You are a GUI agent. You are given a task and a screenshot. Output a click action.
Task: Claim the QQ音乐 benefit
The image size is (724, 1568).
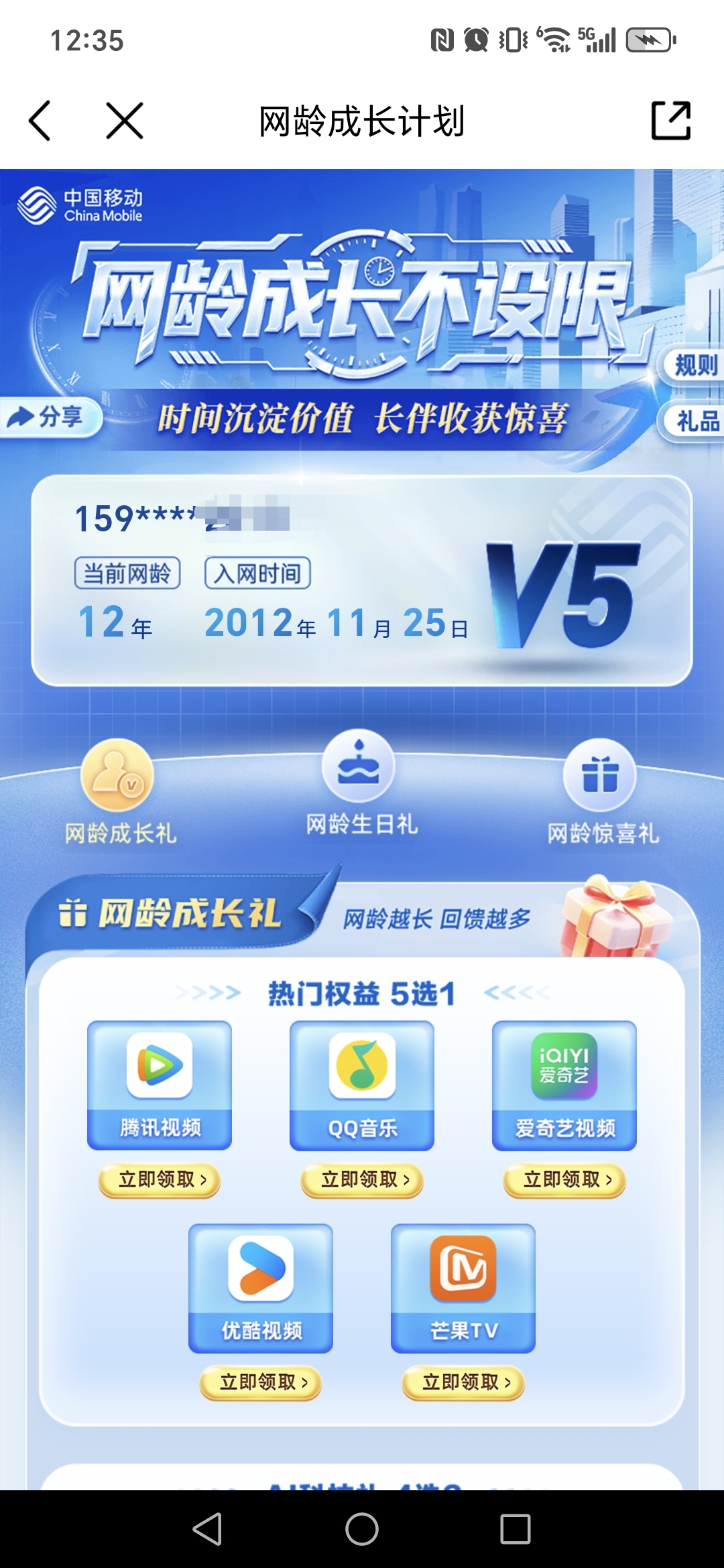(x=362, y=1180)
